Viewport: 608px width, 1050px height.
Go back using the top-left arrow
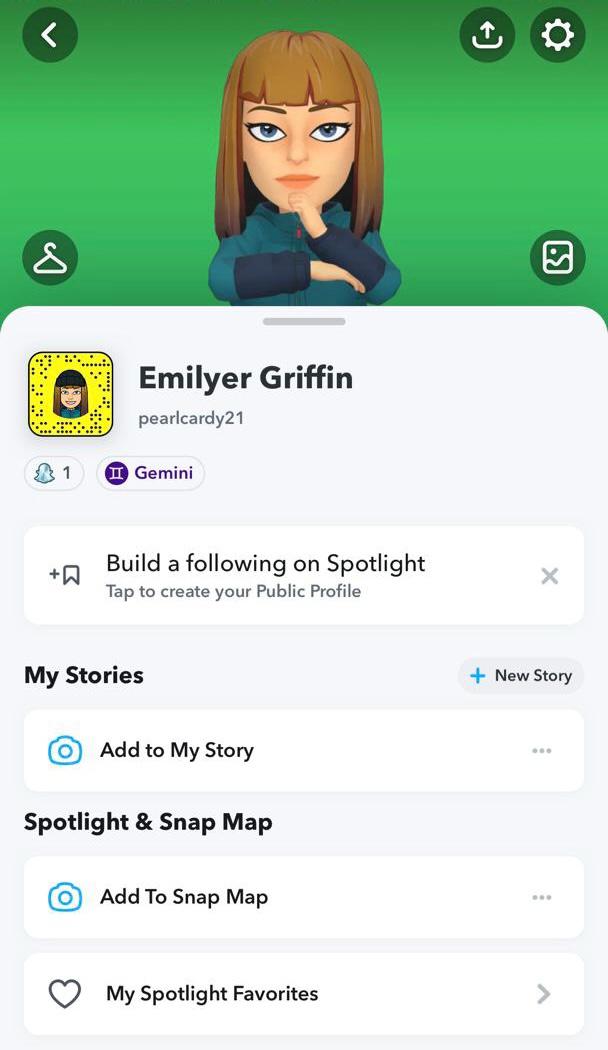[x=50, y=35]
